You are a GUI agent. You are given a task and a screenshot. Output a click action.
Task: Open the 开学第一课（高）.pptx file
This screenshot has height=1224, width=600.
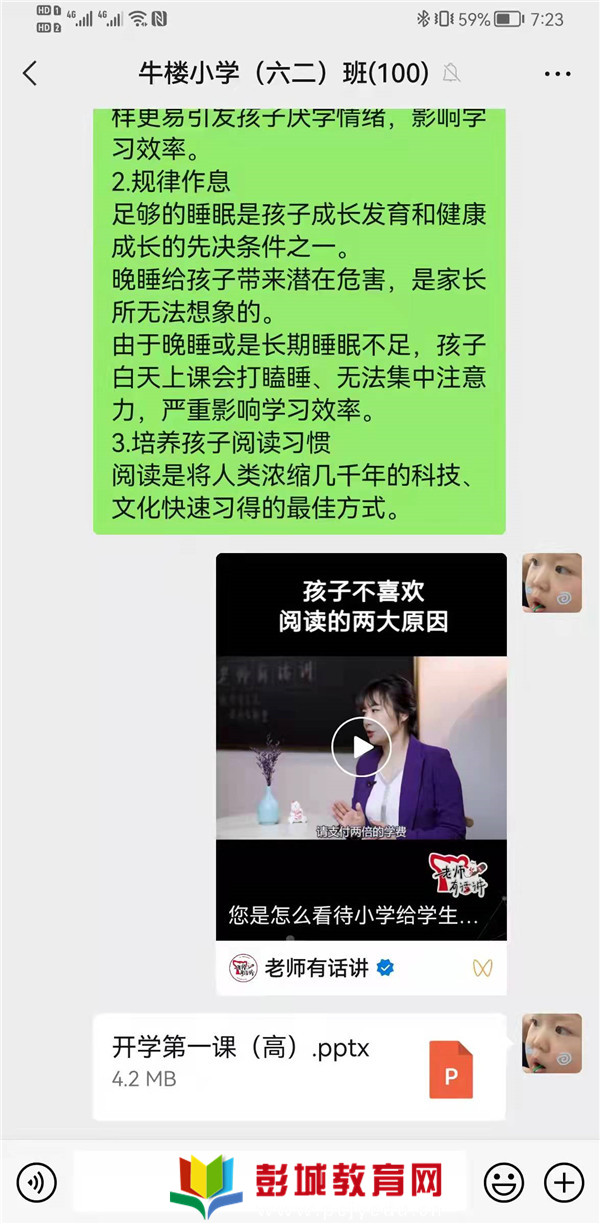pyautogui.click(x=298, y=1066)
